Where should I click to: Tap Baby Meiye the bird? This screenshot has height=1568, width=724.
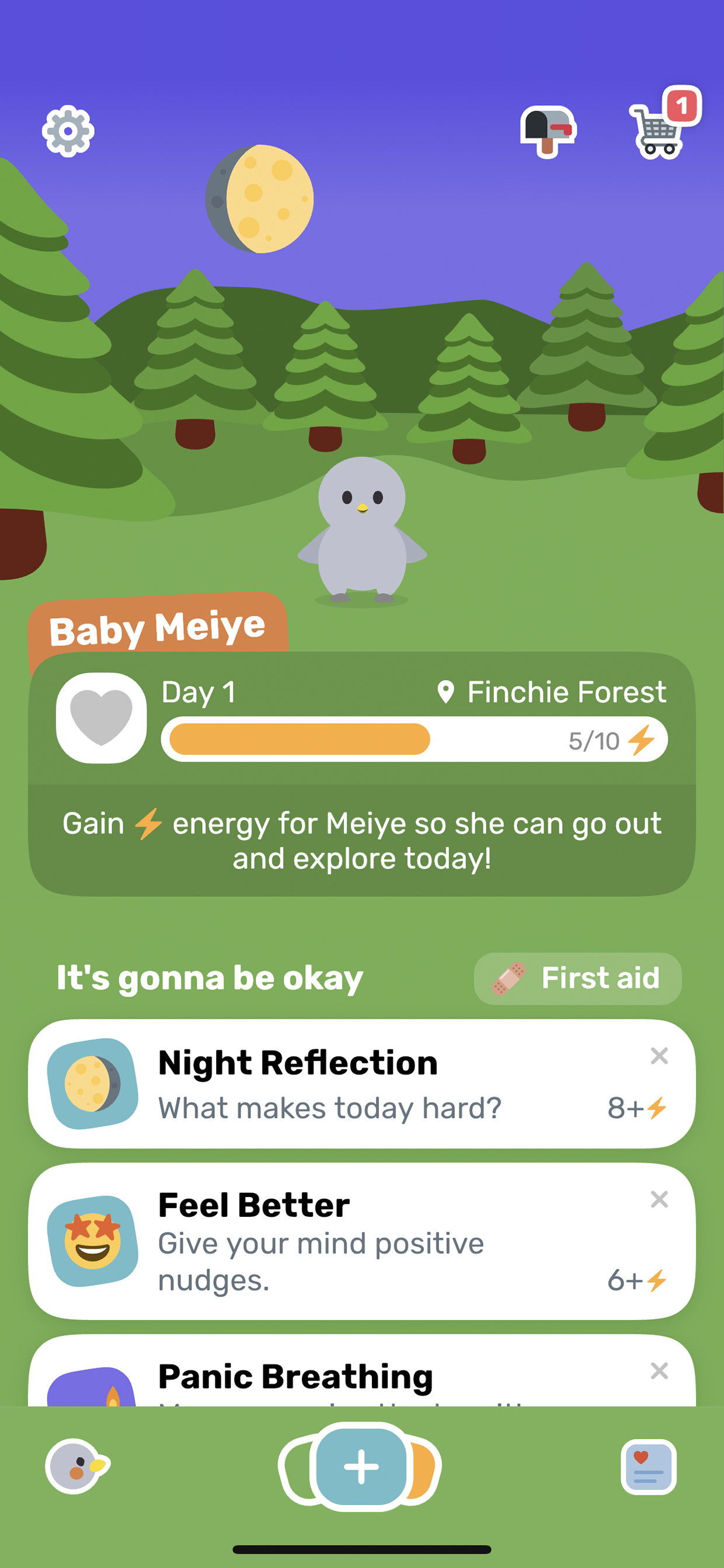pyautogui.click(x=362, y=531)
